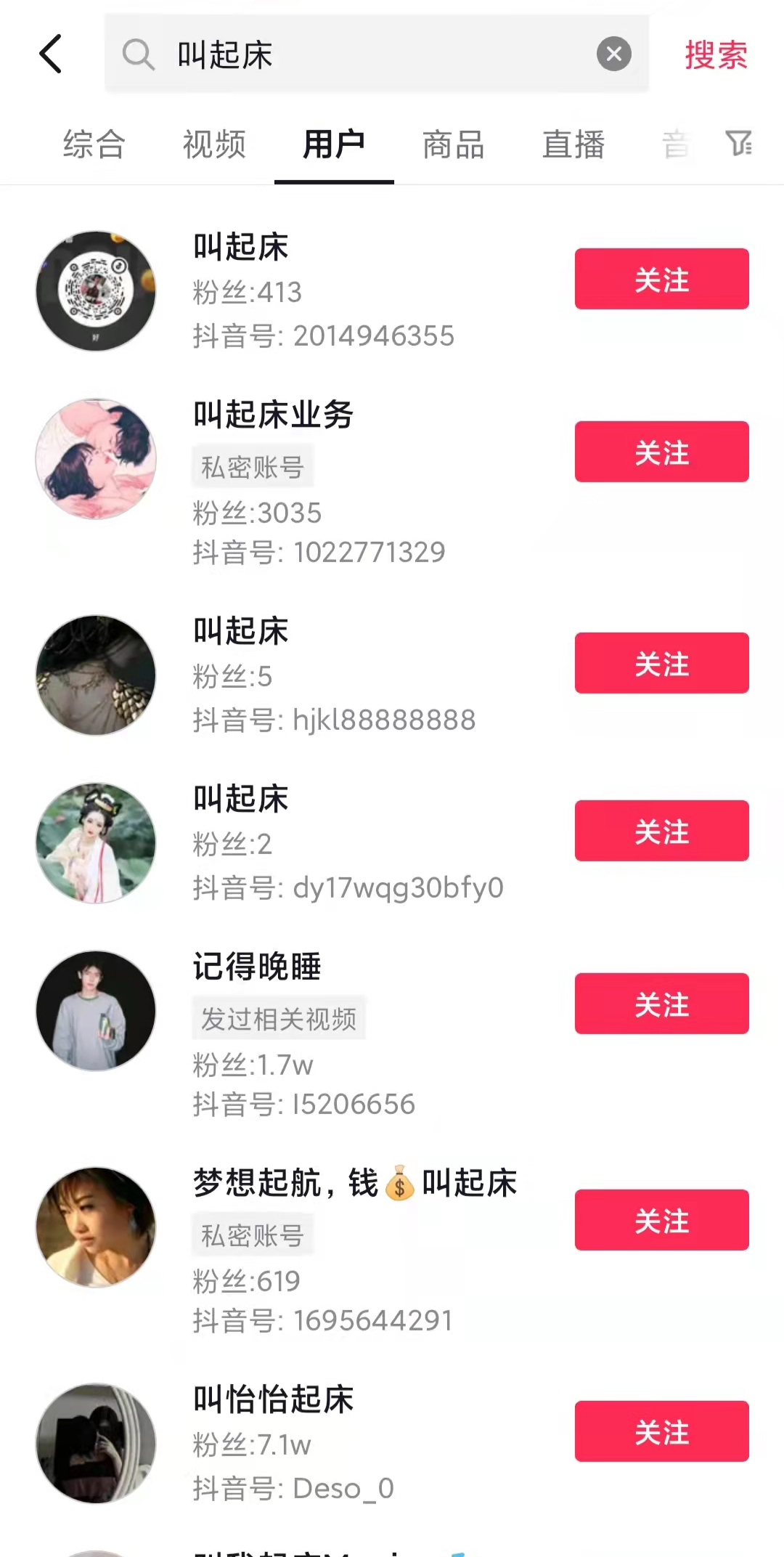Open the filter icon beside the tabs

pos(738,143)
